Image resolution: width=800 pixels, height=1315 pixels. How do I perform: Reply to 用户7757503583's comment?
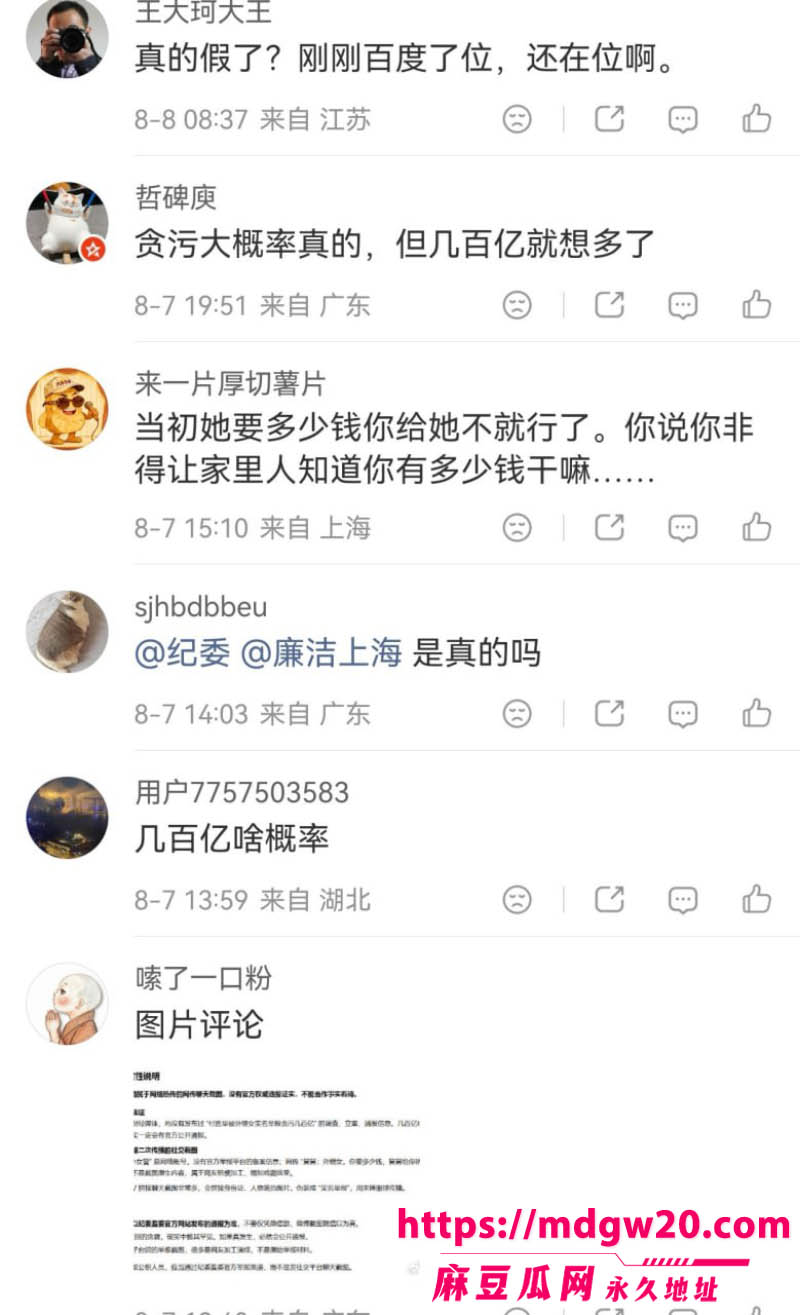(x=683, y=900)
